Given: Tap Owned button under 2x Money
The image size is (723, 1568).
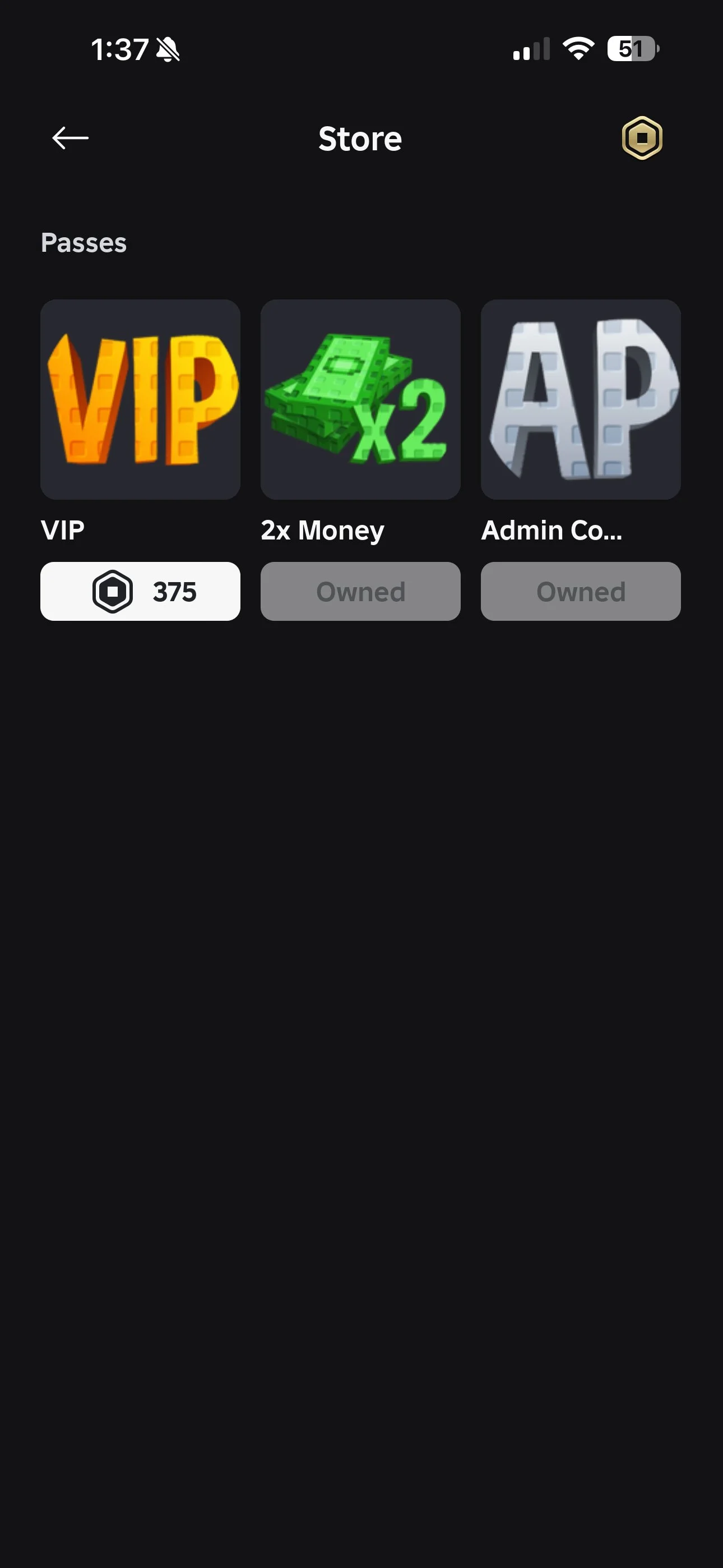Looking at the screenshot, I should 360,591.
